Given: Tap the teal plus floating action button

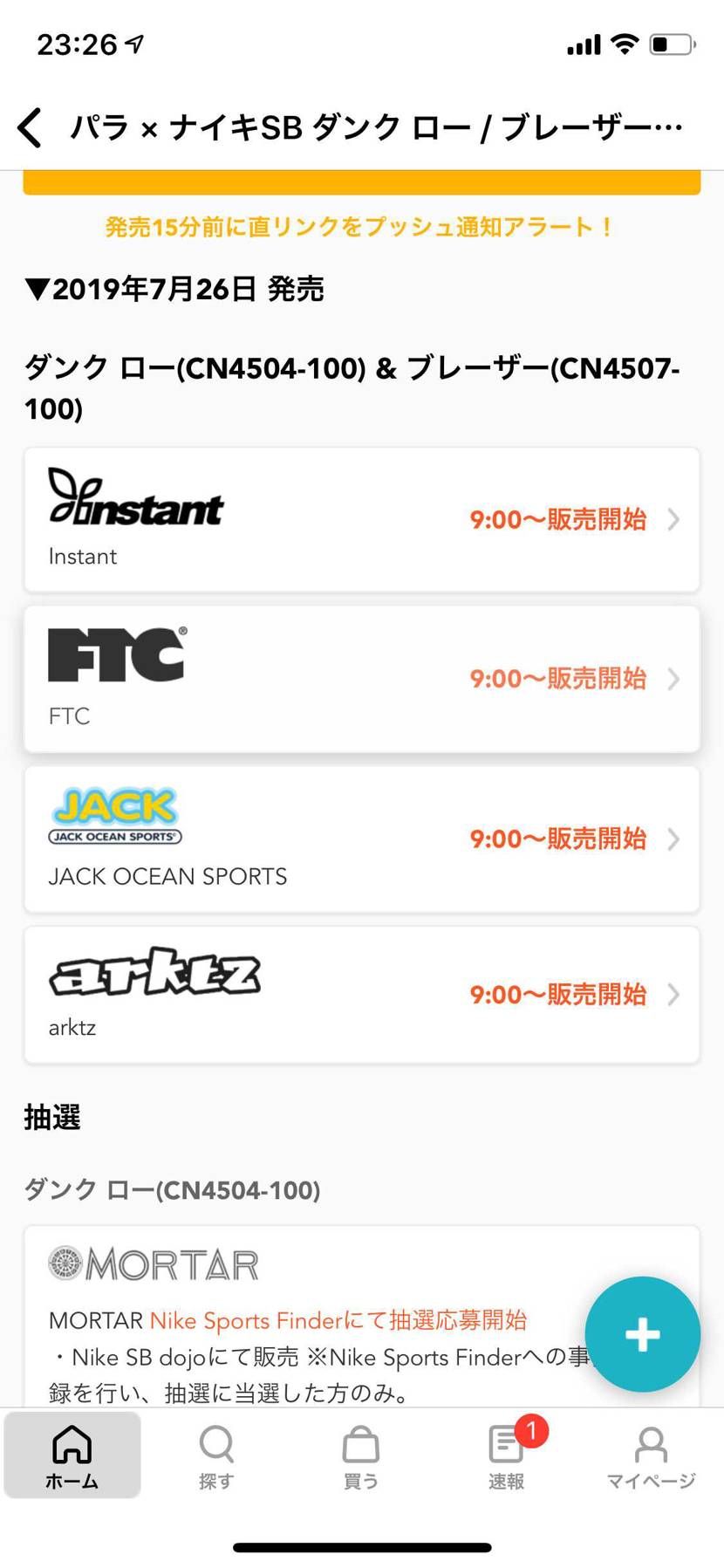Looking at the screenshot, I should pos(643,1332).
